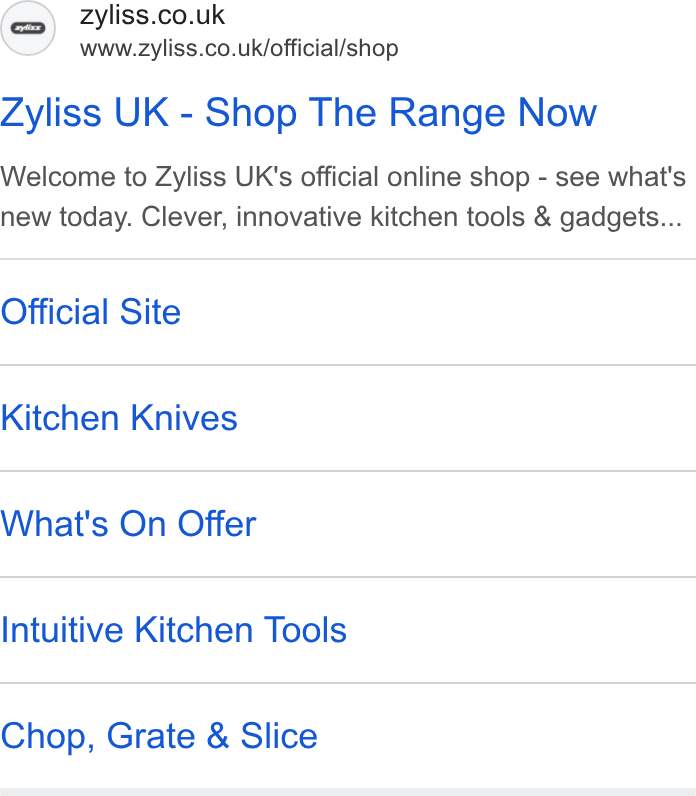Tap the www.zyliss.co.uk/official/shop site address

[239, 49]
